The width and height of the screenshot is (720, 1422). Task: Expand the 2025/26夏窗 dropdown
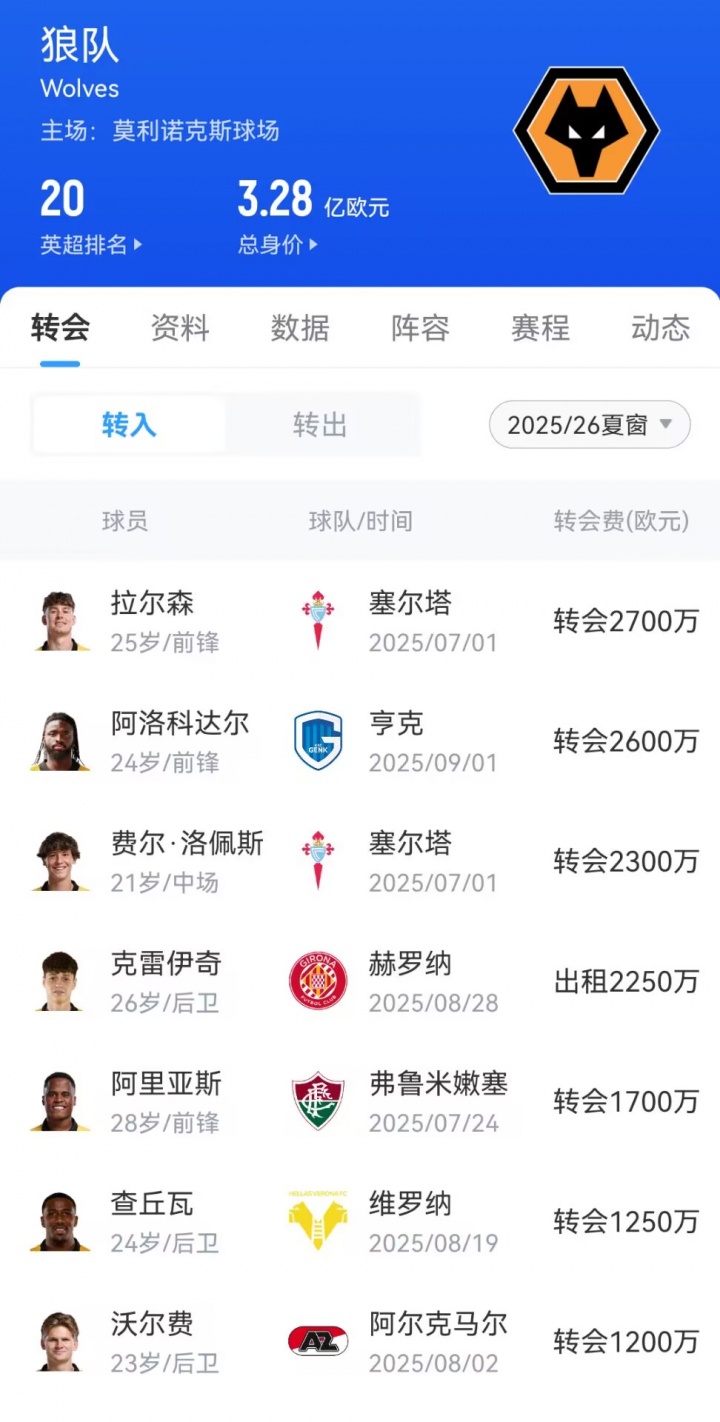589,425
